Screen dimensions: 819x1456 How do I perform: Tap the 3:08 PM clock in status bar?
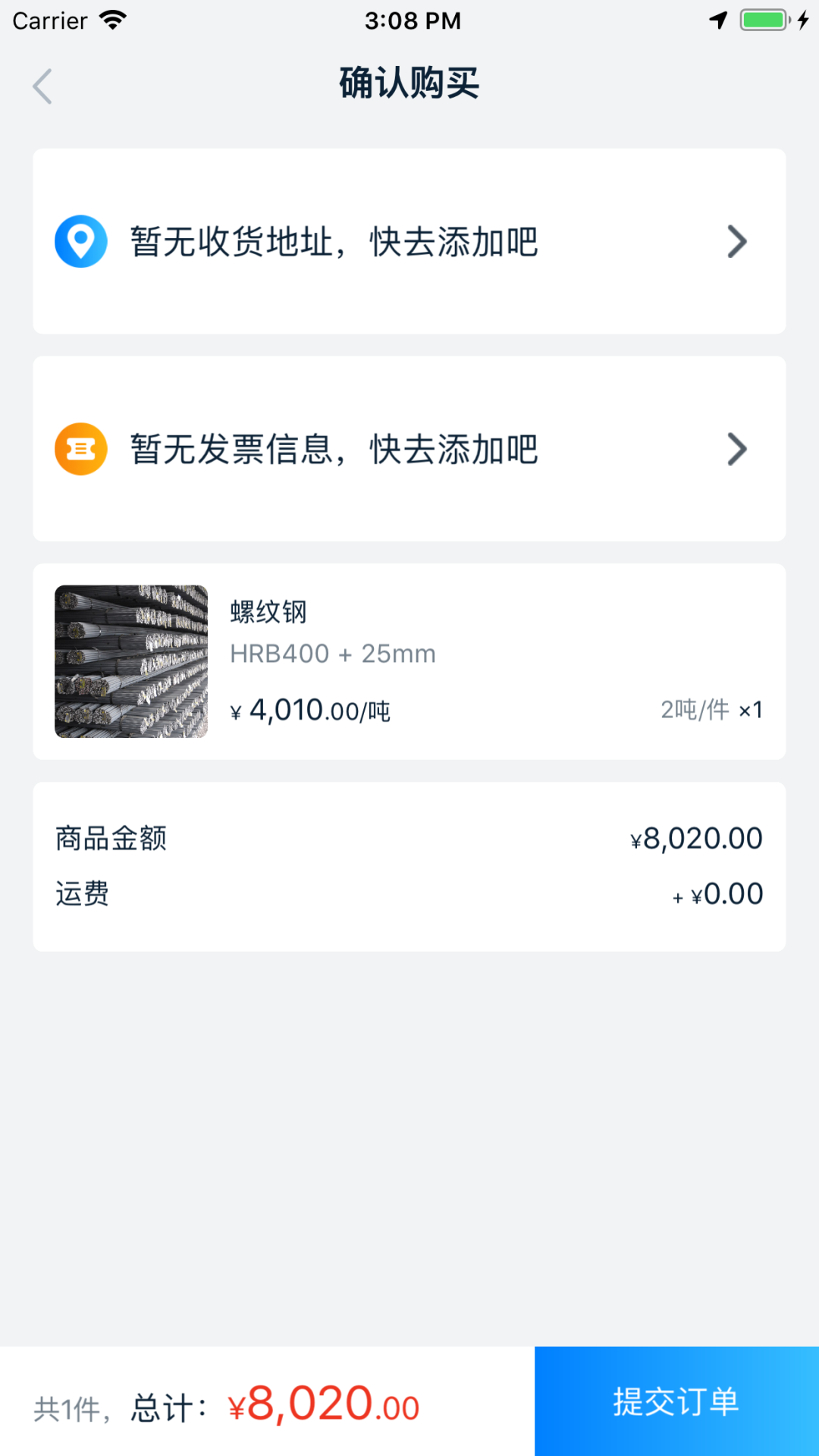pyautogui.click(x=409, y=20)
